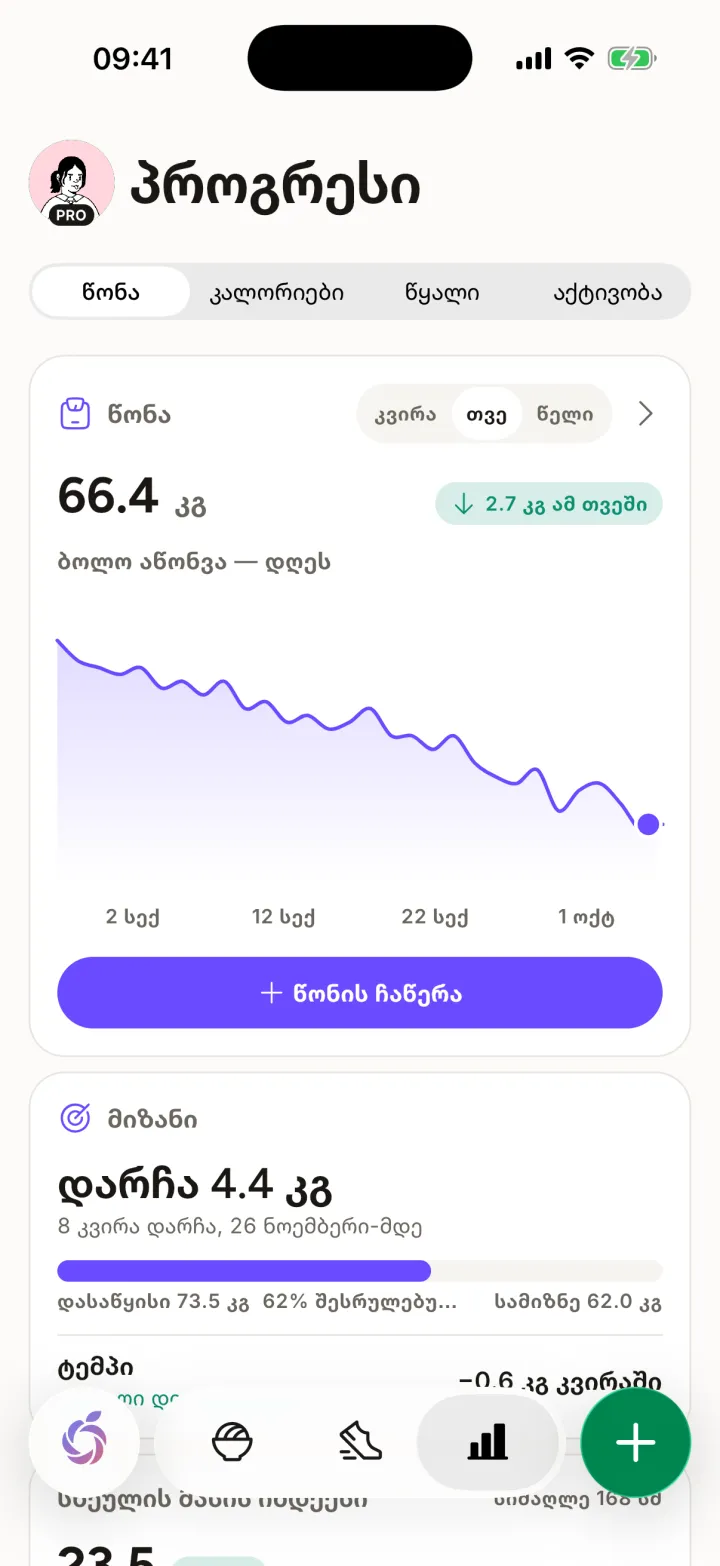
Task: Switch to the წყალი tab
Action: 442,293
